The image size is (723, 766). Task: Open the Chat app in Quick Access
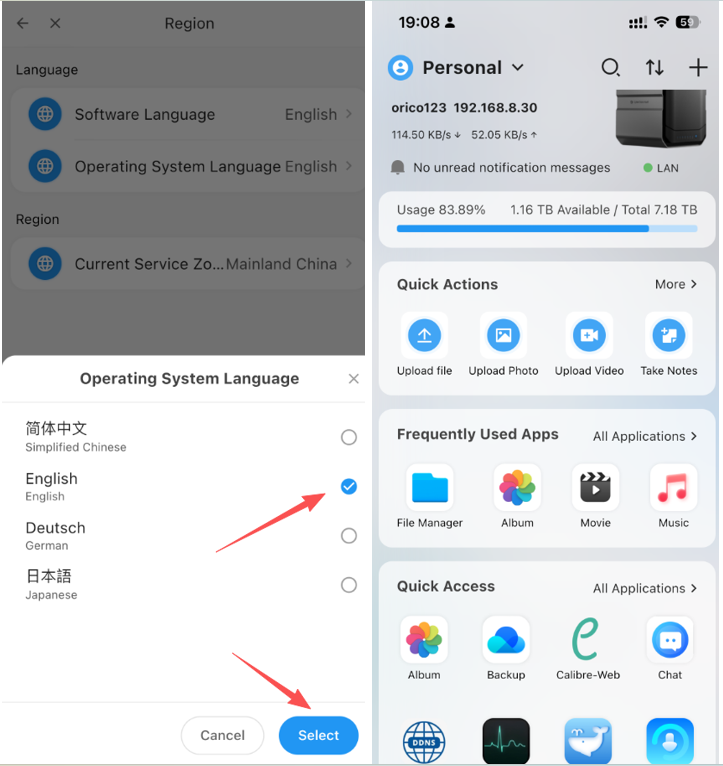tap(670, 649)
